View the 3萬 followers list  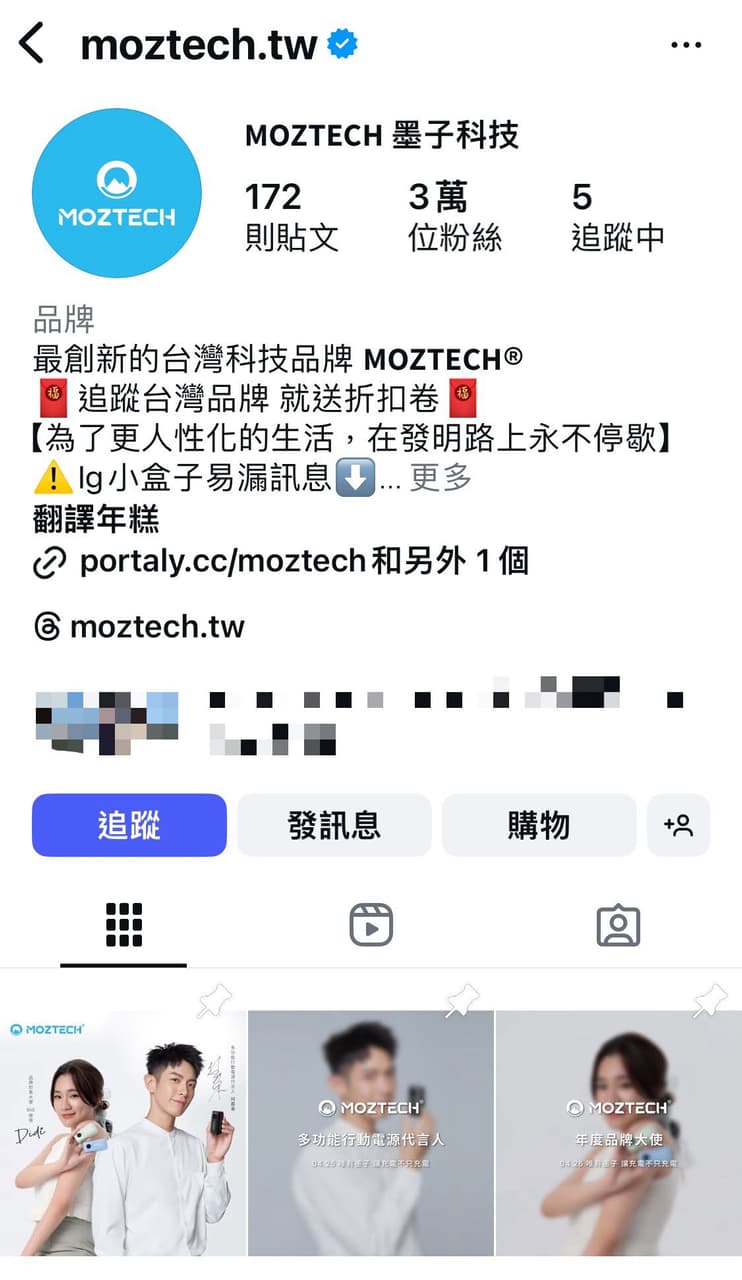click(454, 216)
